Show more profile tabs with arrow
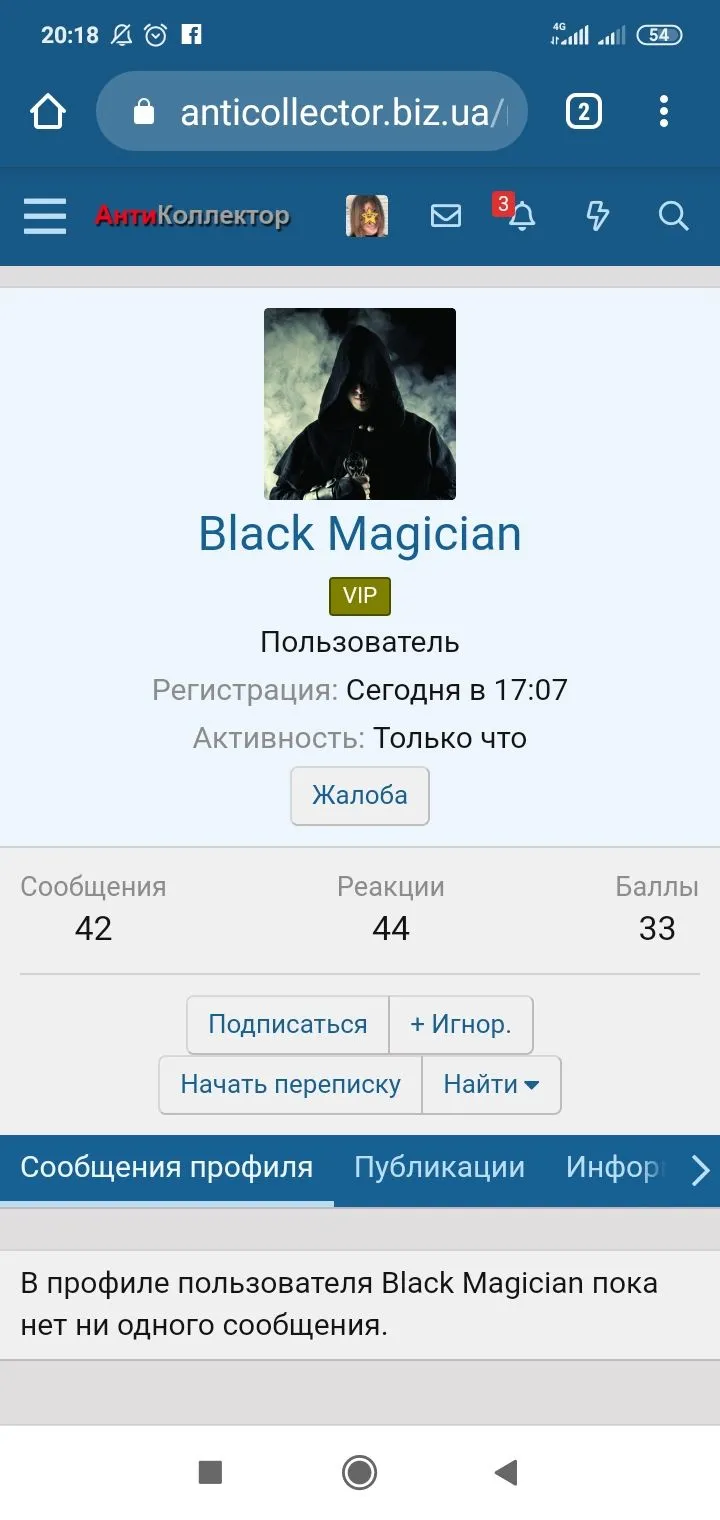Image resolution: width=720 pixels, height=1520 pixels. (700, 1170)
